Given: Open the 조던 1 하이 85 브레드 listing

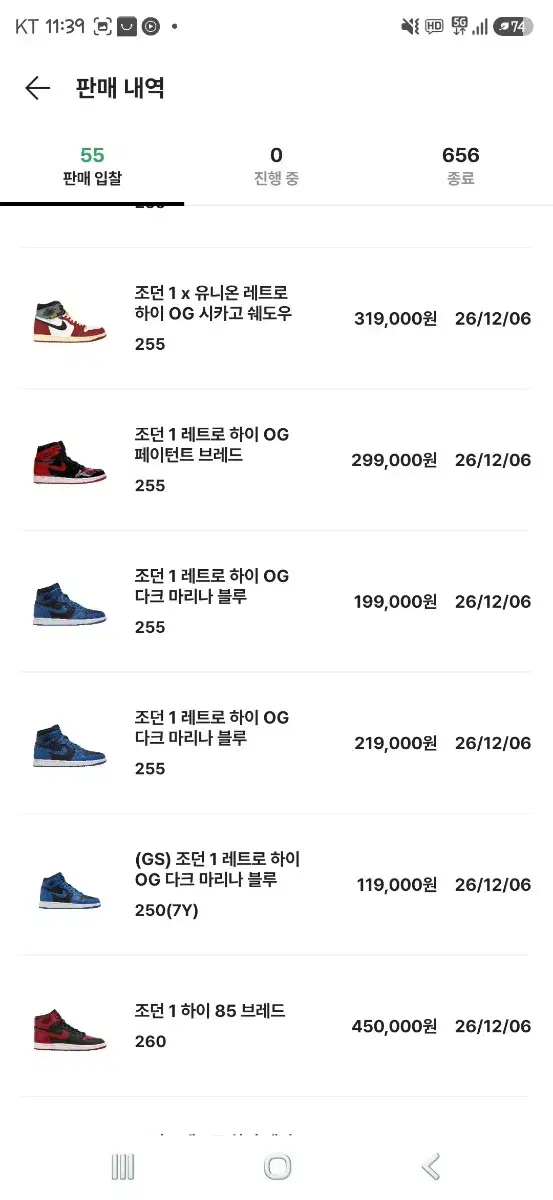Looking at the screenshot, I should [276, 1026].
